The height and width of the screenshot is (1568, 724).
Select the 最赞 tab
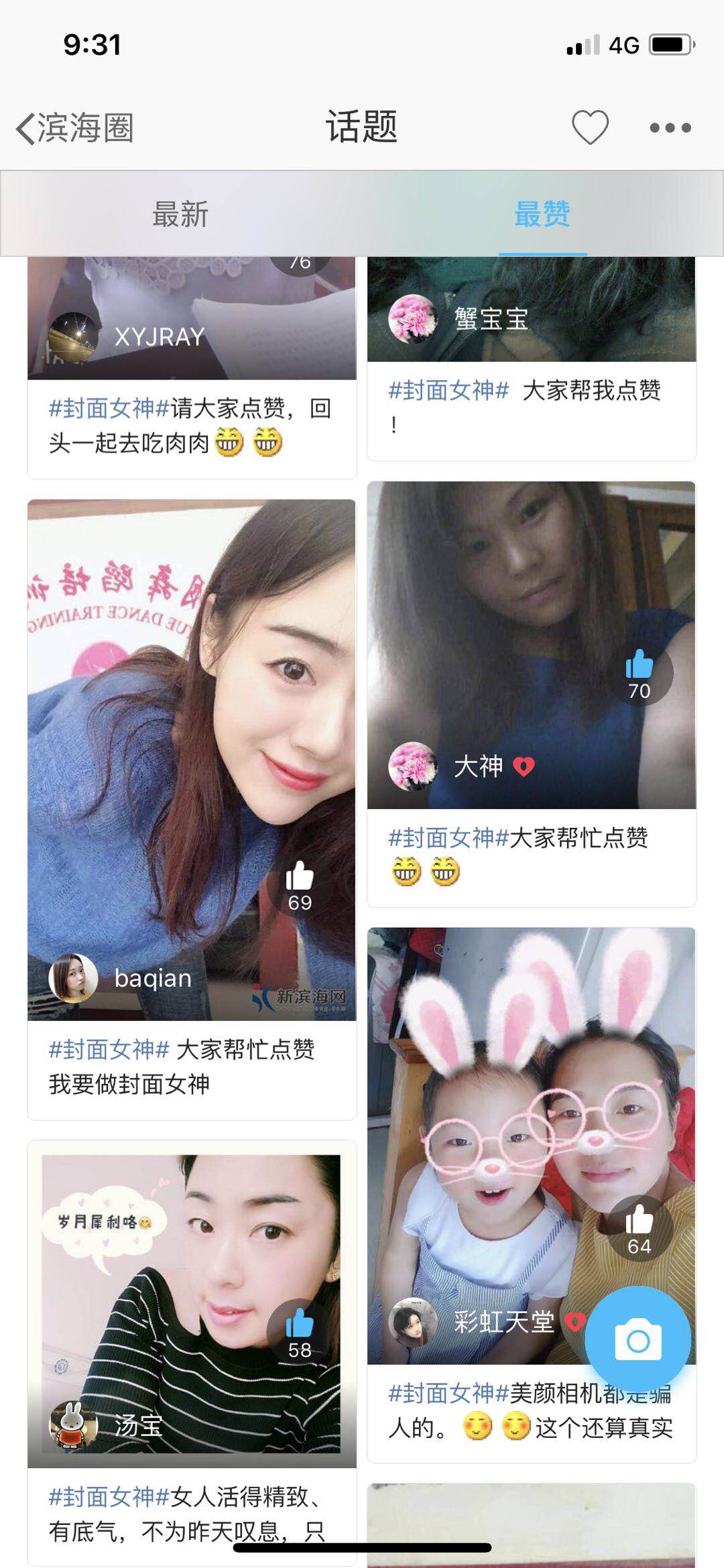click(542, 215)
